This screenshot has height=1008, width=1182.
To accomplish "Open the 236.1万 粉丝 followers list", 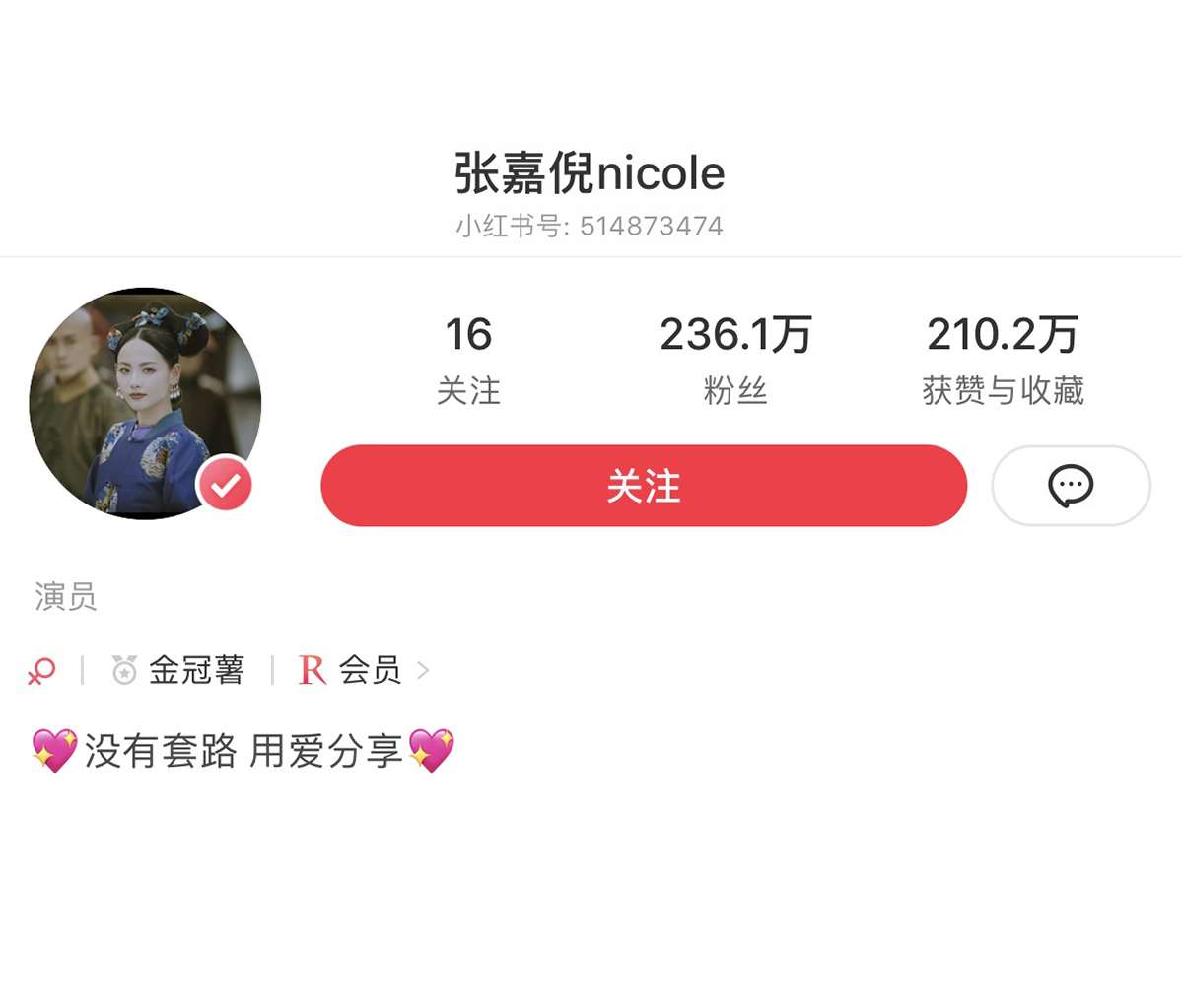I will click(x=735, y=360).
